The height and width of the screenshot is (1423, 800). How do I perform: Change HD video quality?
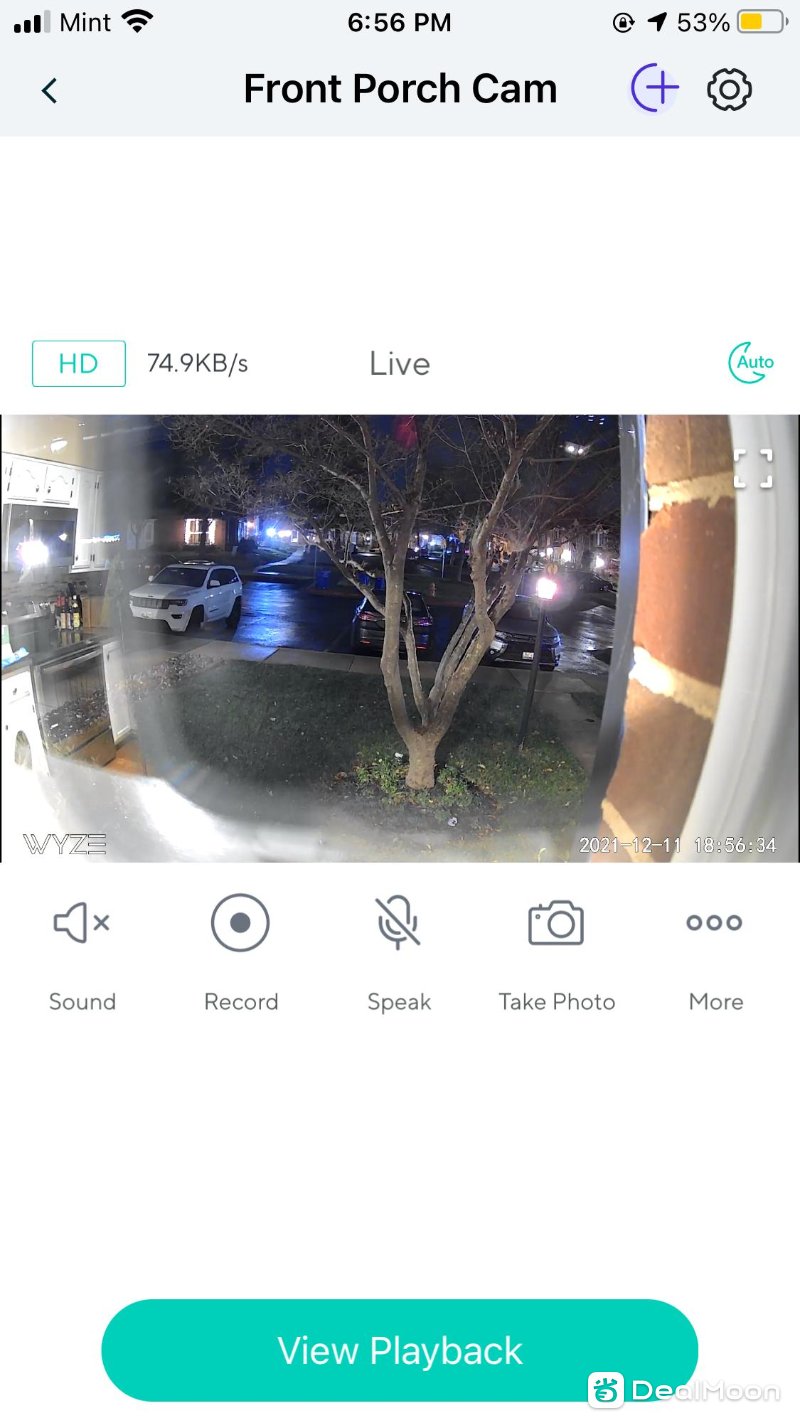(x=79, y=364)
